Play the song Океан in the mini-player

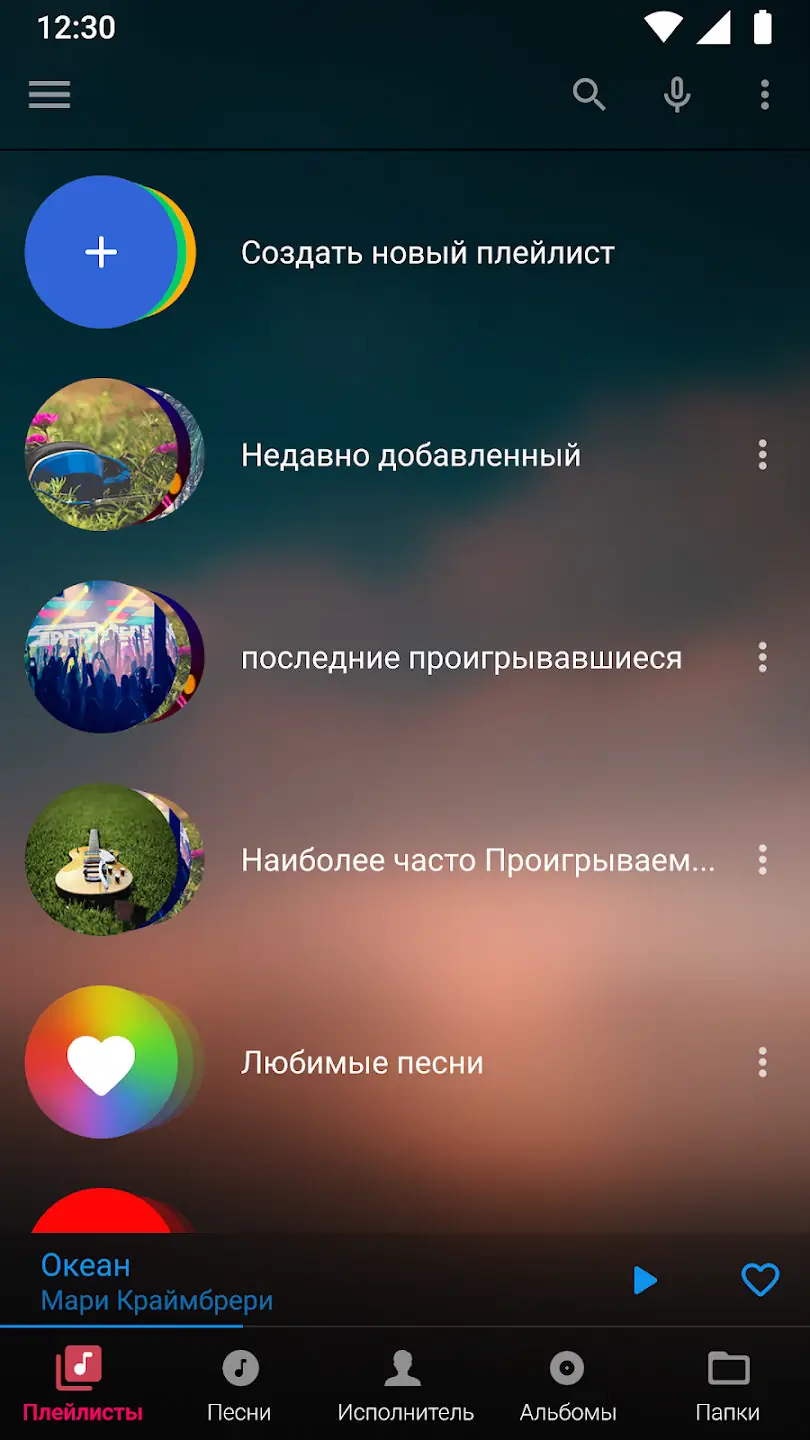coord(646,1281)
